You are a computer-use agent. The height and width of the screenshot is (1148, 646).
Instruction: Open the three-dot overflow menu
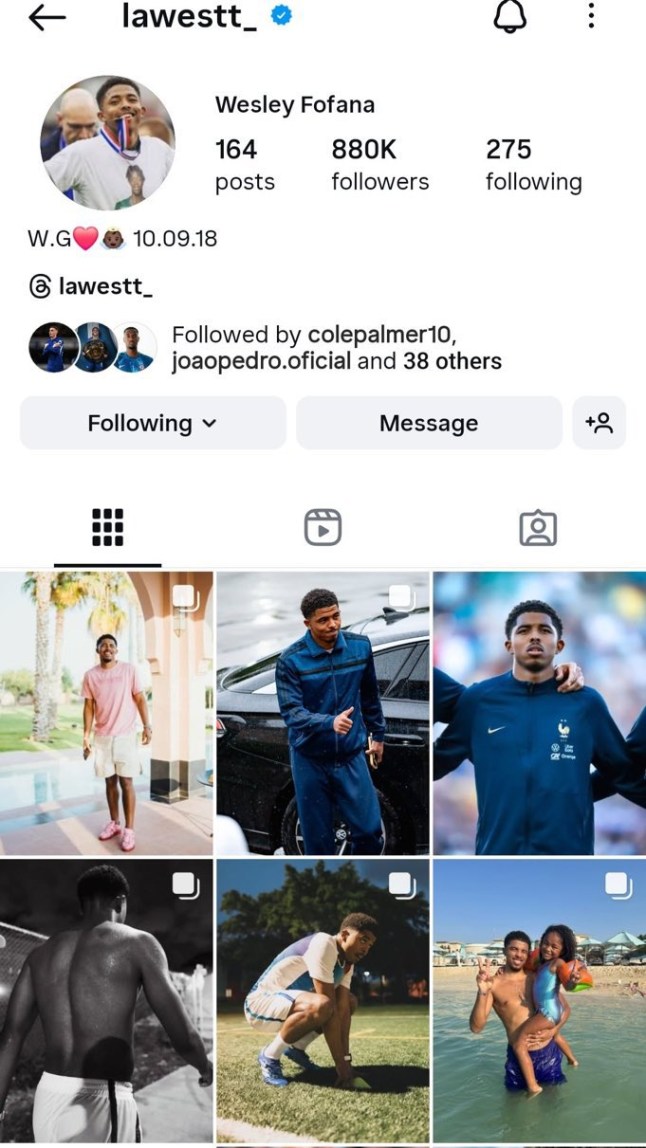591,16
